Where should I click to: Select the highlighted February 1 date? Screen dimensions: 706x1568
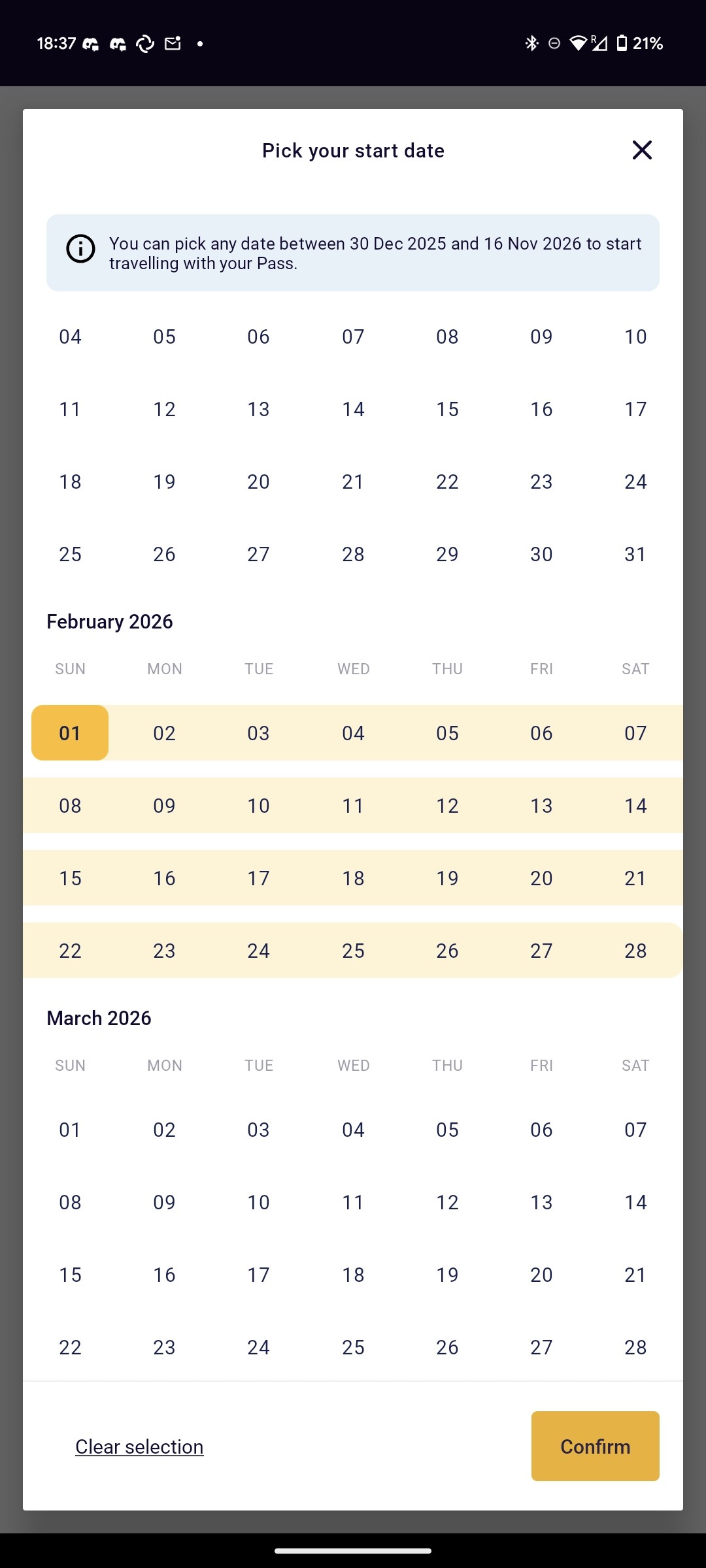[x=70, y=733]
